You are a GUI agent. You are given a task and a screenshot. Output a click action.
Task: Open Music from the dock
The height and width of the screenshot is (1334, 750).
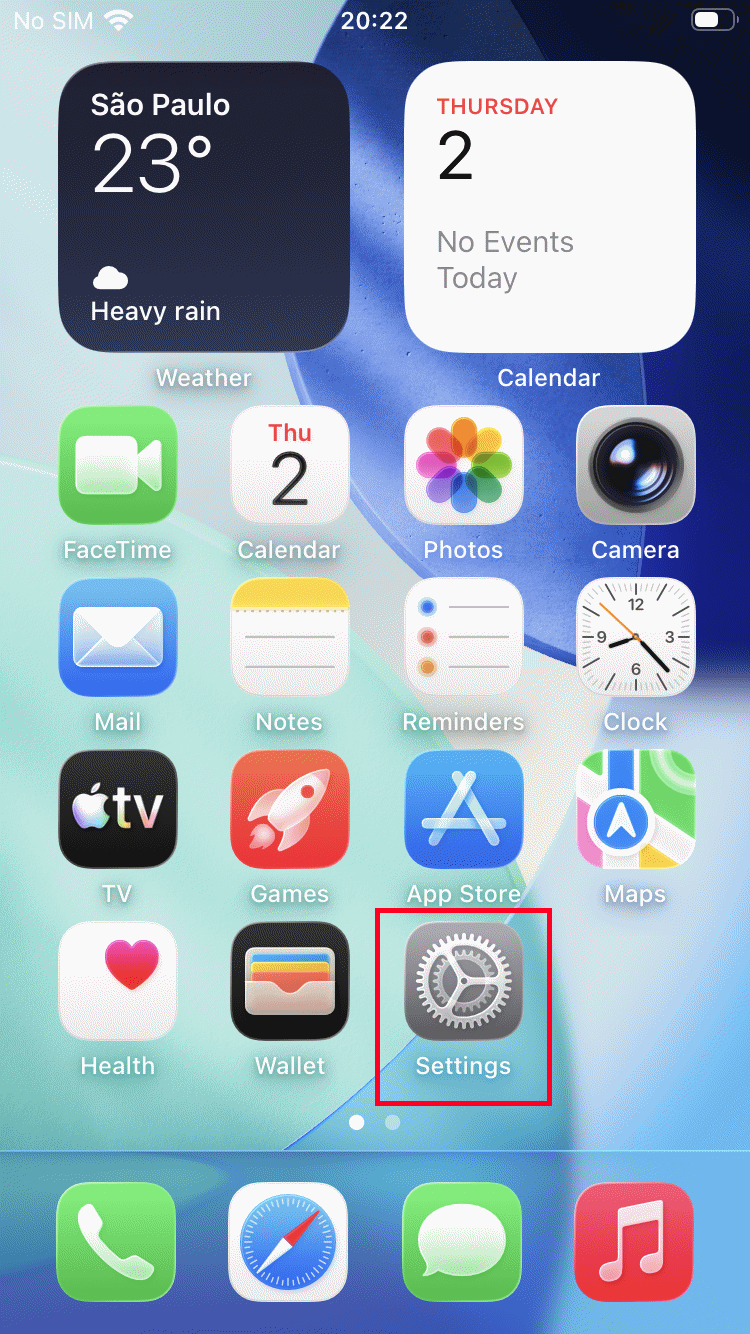(634, 1240)
